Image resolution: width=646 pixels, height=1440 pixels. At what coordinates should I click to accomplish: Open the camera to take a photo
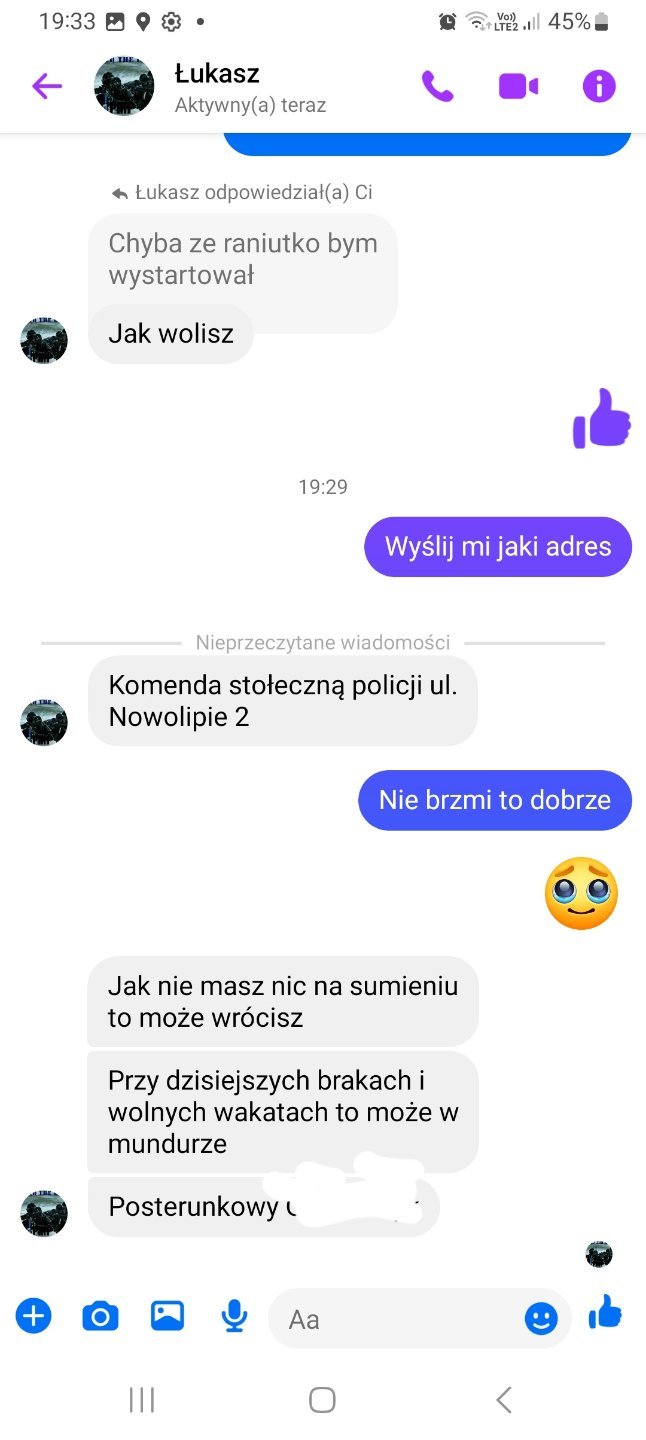coord(100,1316)
